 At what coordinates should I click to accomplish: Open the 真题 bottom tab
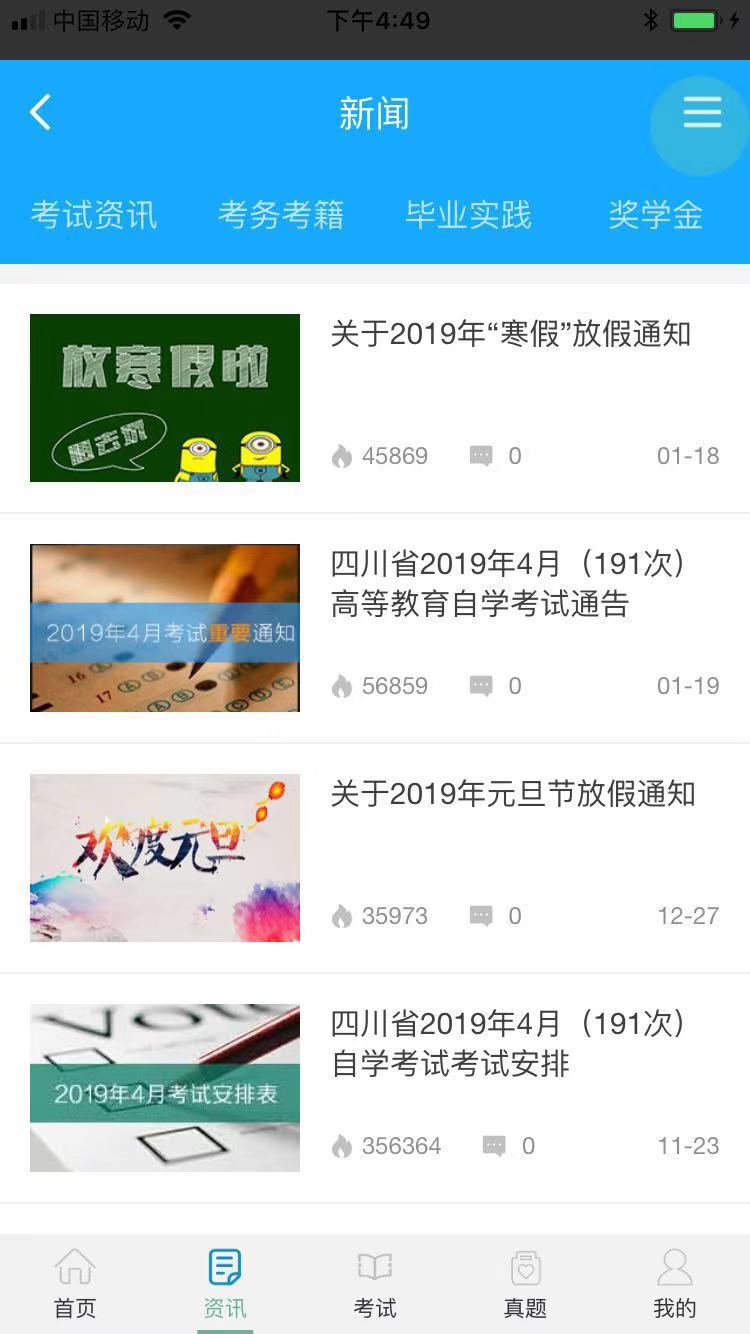(x=525, y=1284)
